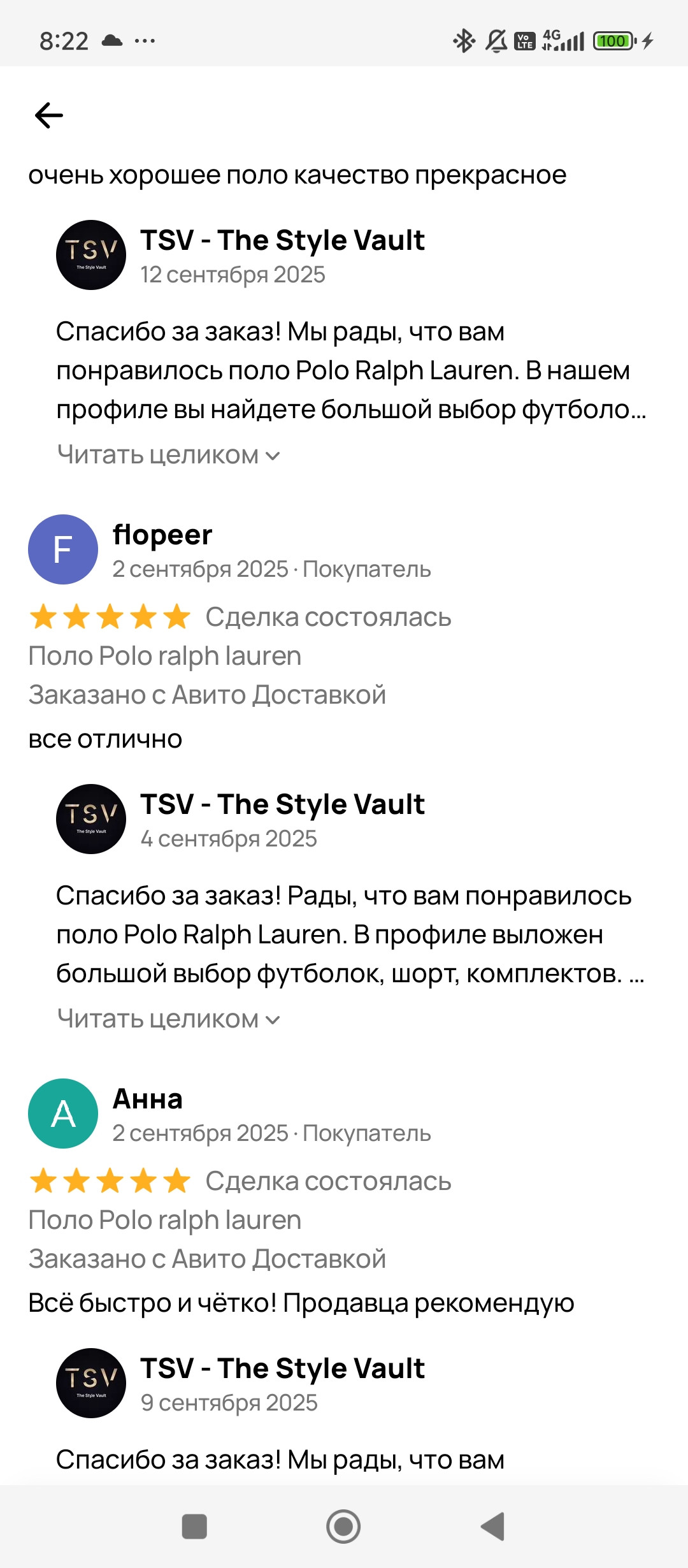
Task: Tap the system back triangle button
Action: [x=493, y=1527]
